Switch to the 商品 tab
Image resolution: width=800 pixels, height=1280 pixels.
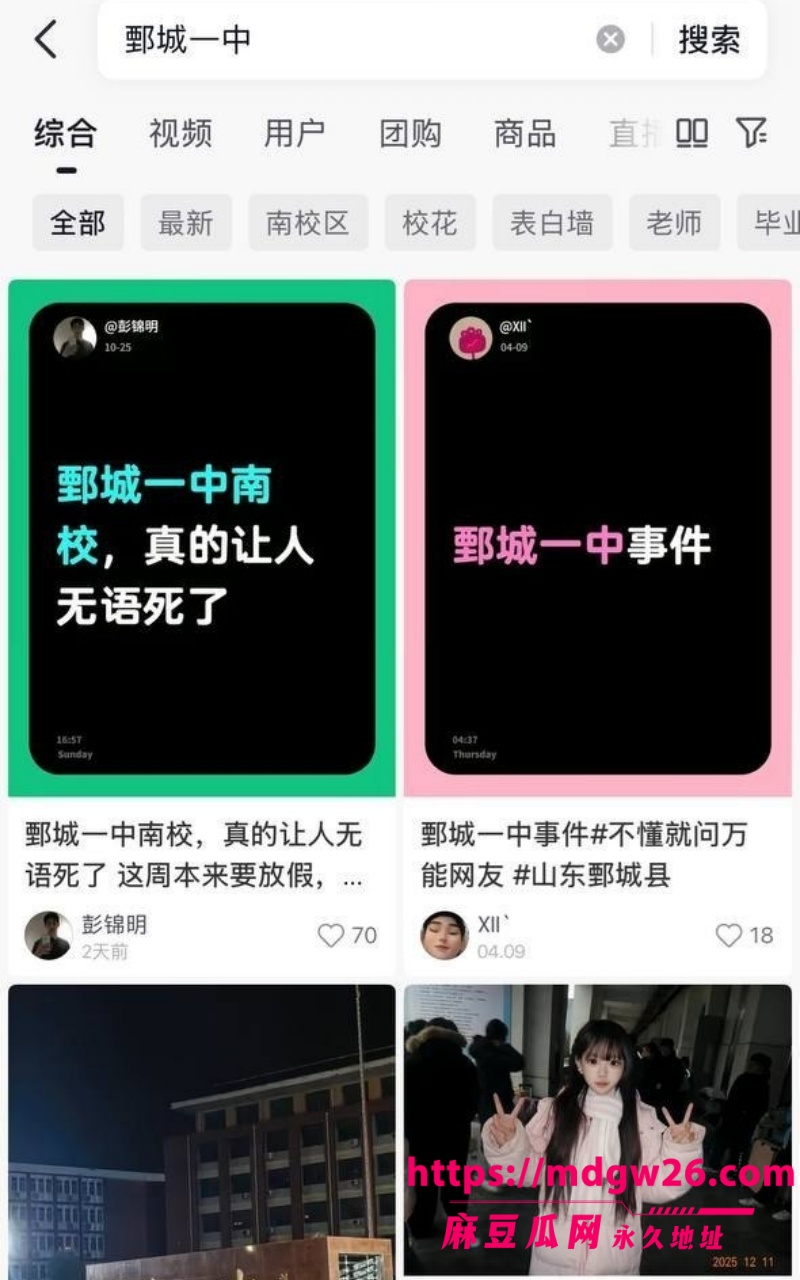[x=525, y=133]
